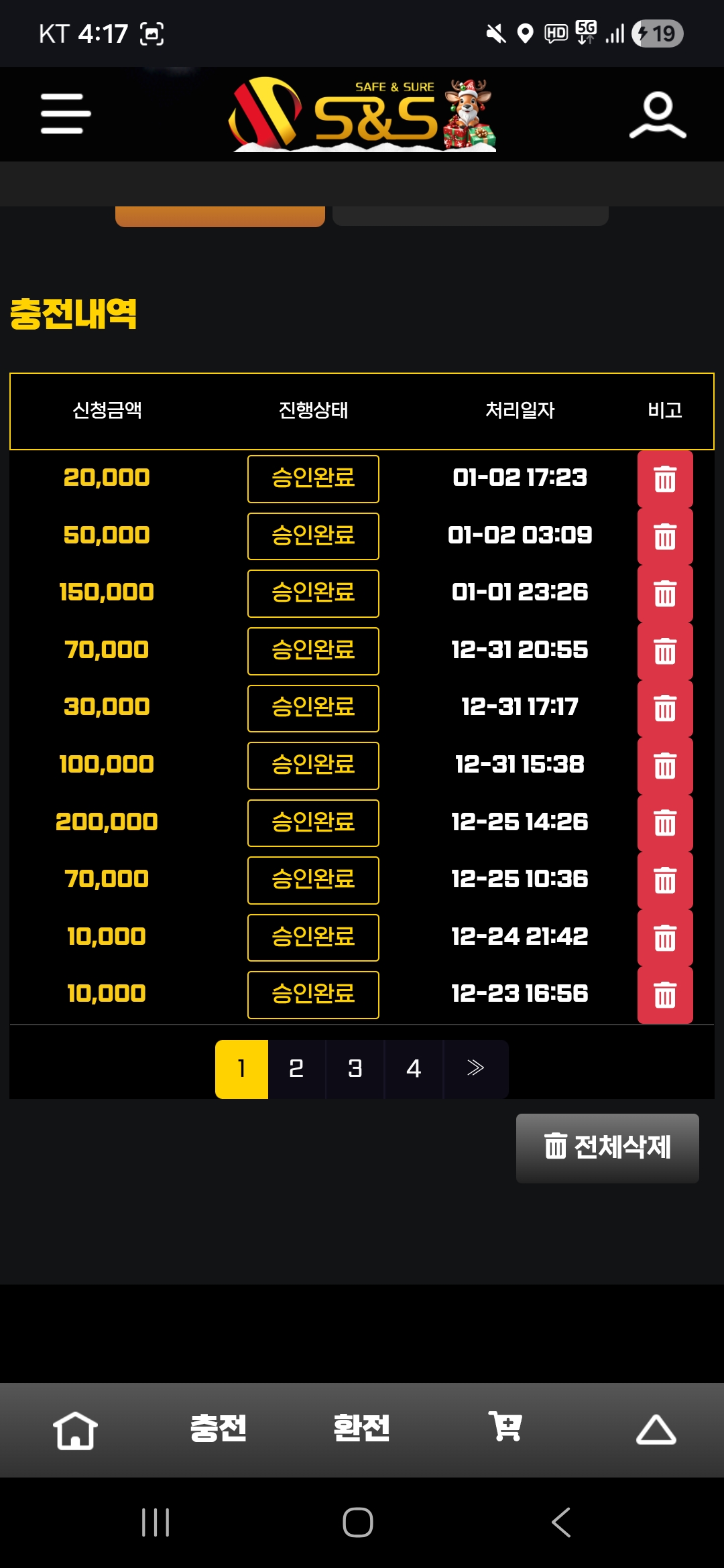Remove the 100,000 entry dated 12-31 15:38
This screenshot has width=724, height=1568.
click(665, 765)
